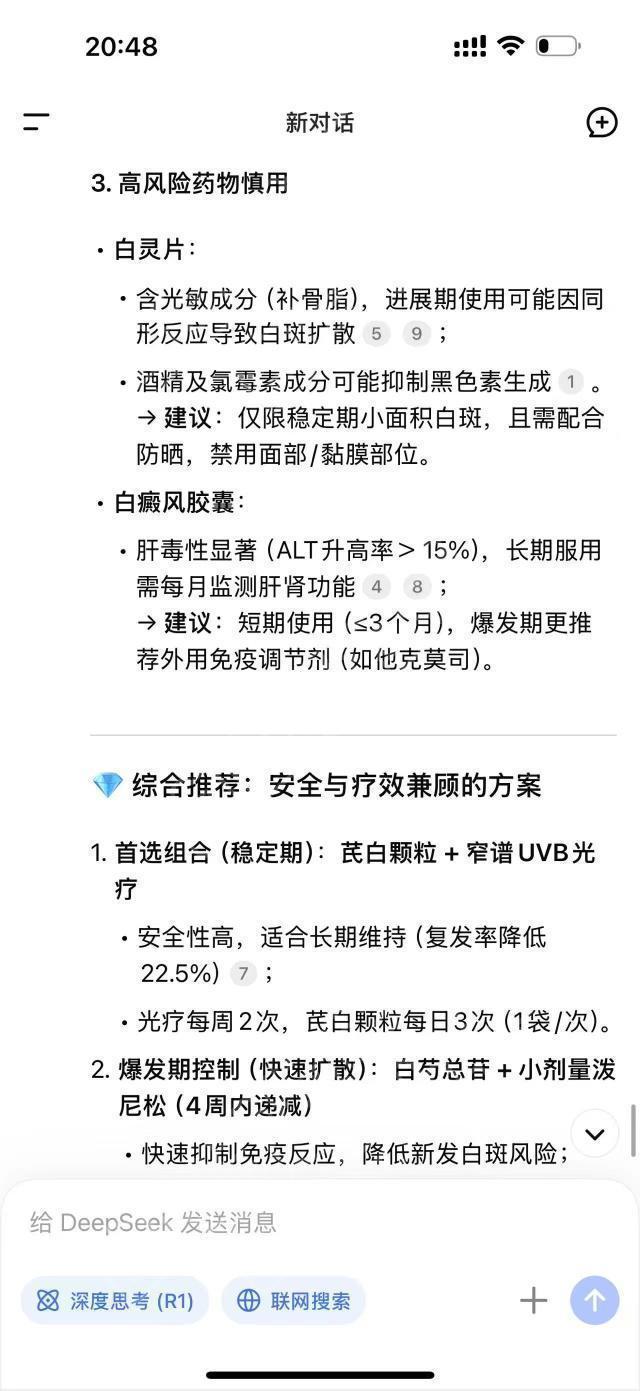Open citation 4 after 监测肝肾功能
Image resolution: width=640 pixels, height=1391 pixels.
[376, 587]
